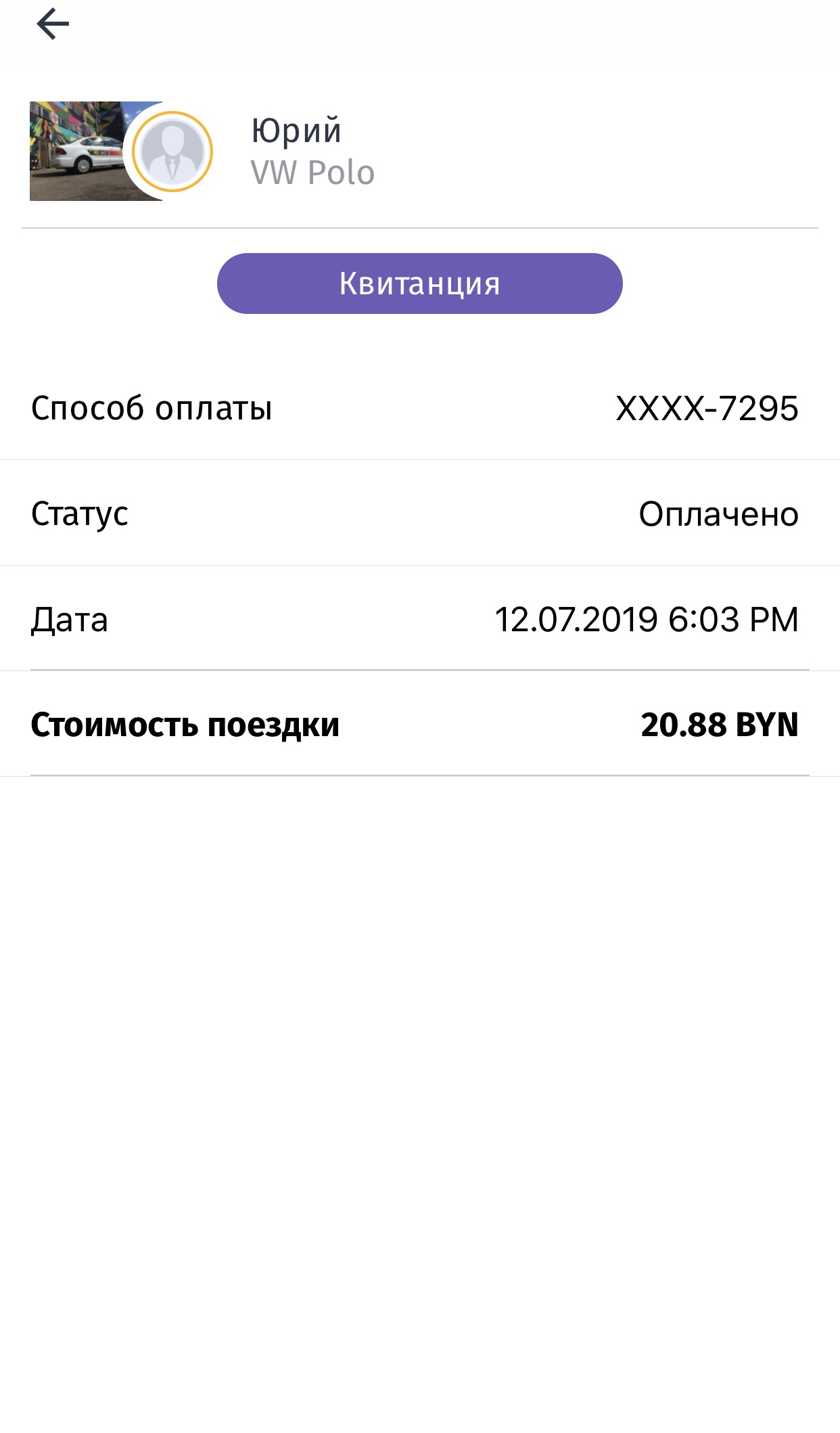The width and height of the screenshot is (840, 1433).
Task: Open driver Юрий's profile avatar
Action: tap(172, 152)
